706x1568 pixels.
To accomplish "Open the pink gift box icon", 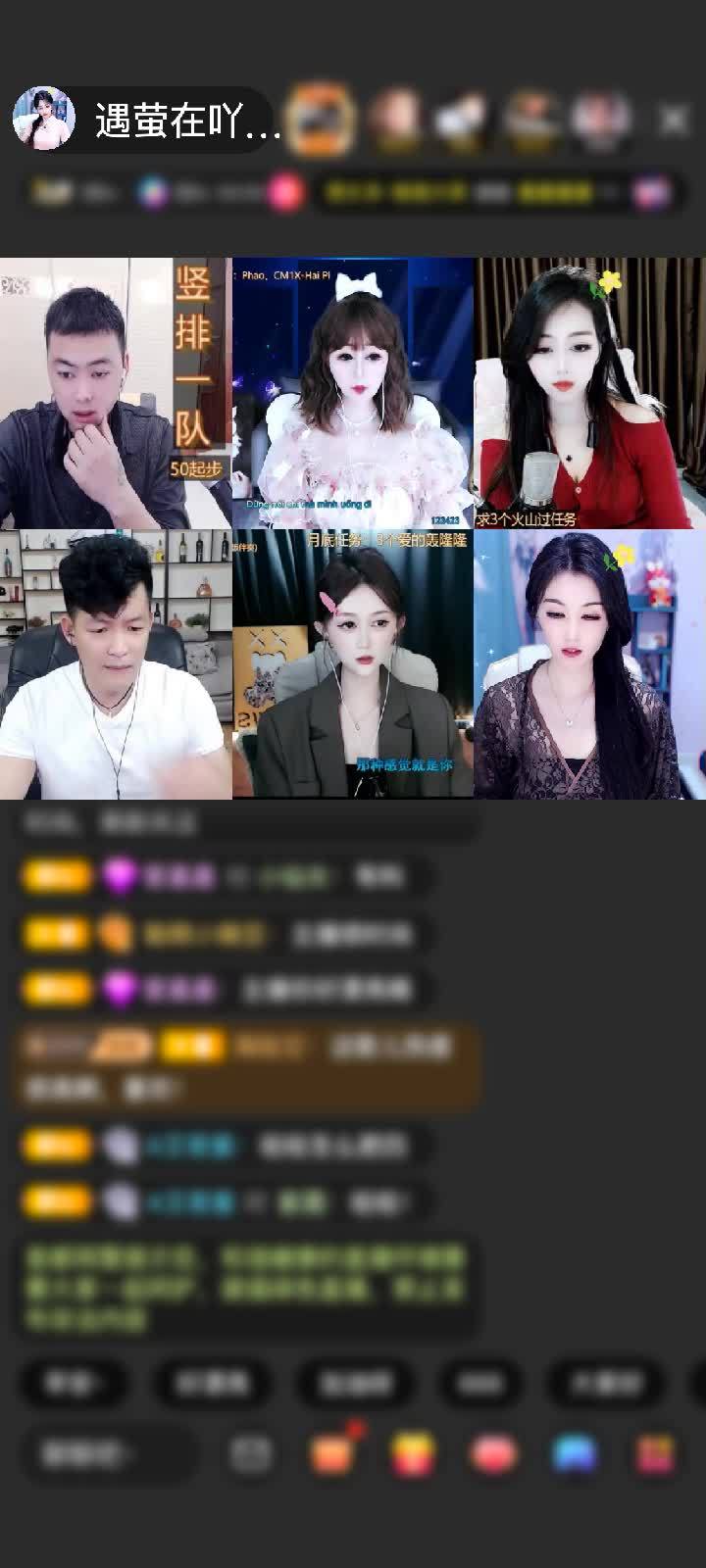I will (x=656, y=1455).
